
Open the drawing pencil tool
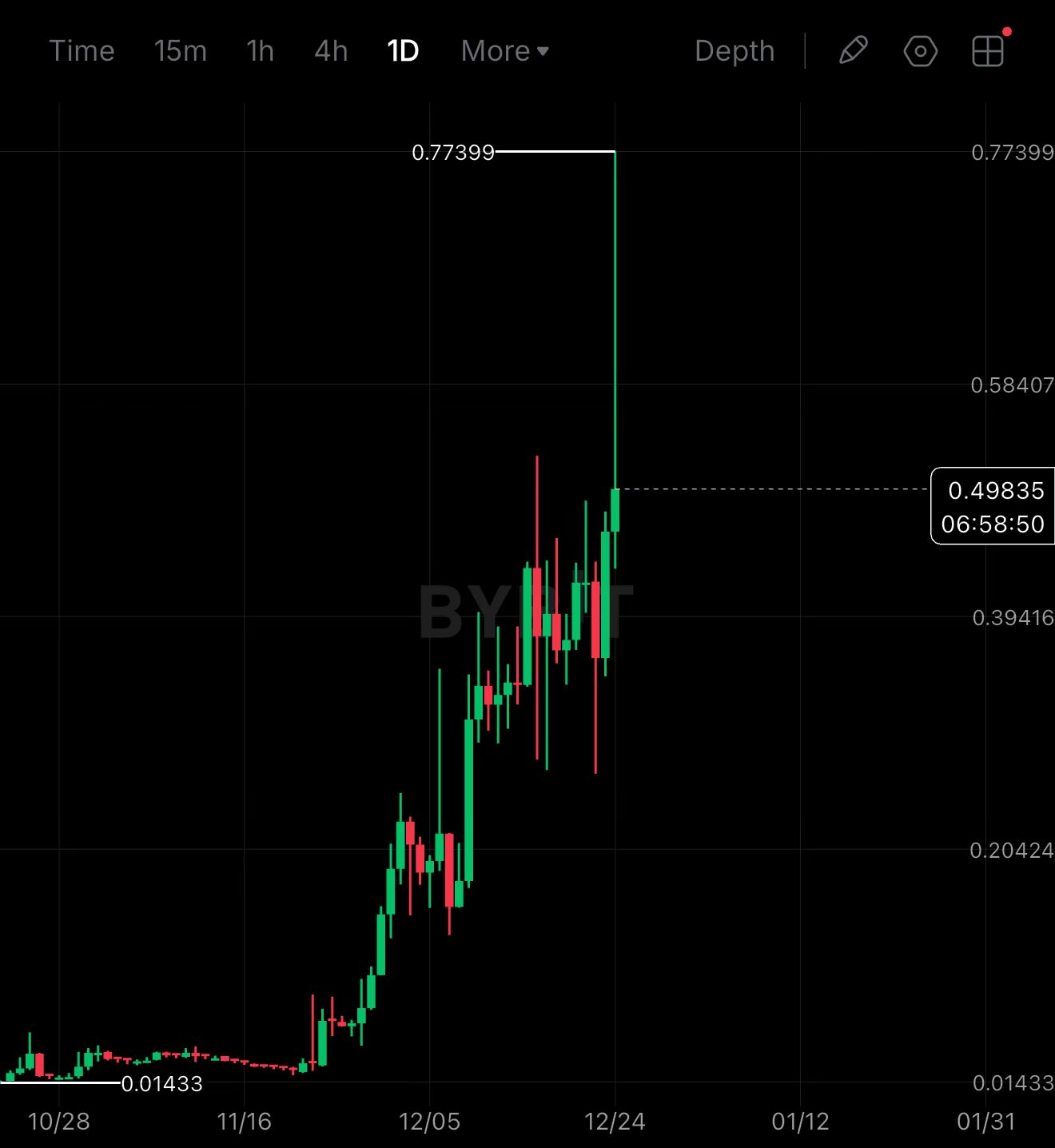point(854,51)
